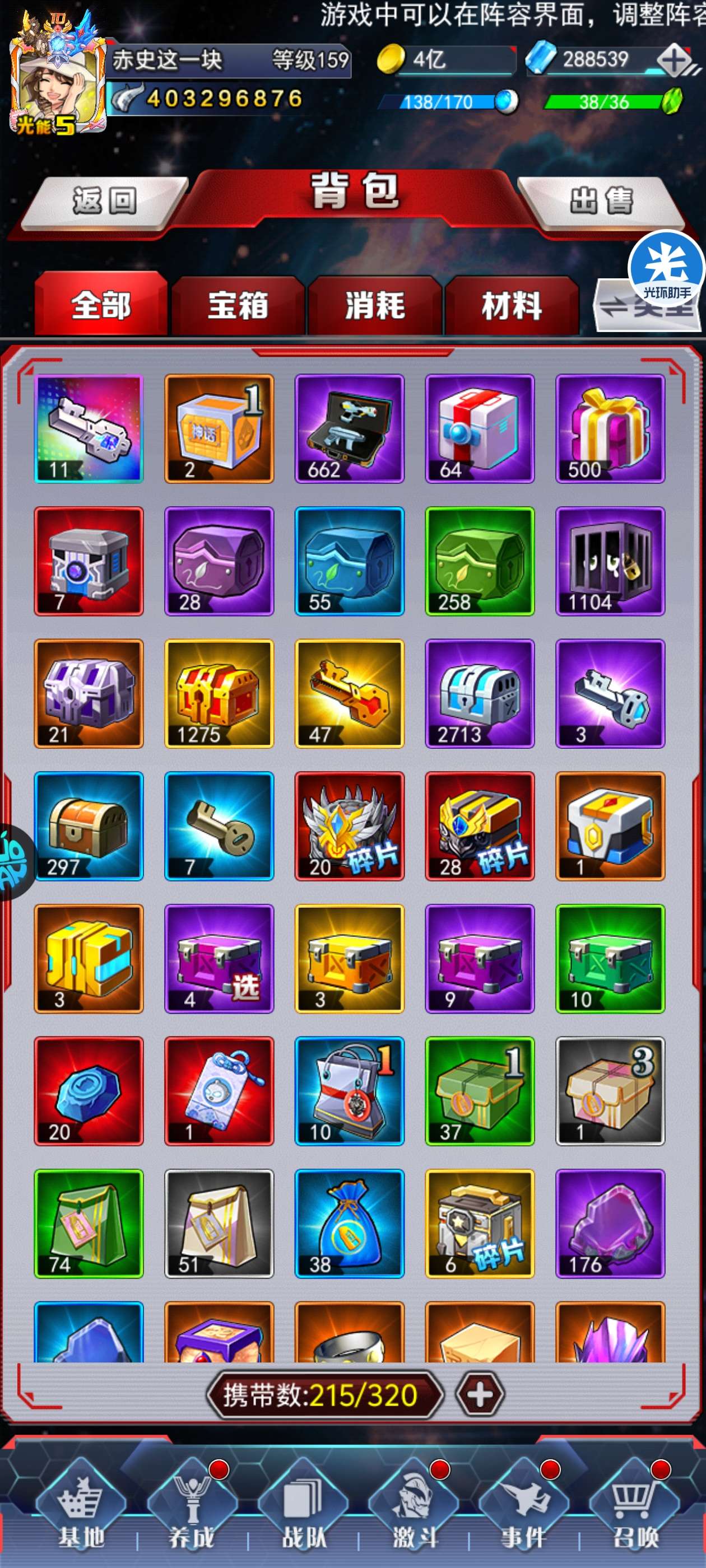Switch to the 消耗 tab
The image size is (706, 1568).
pos(375,305)
